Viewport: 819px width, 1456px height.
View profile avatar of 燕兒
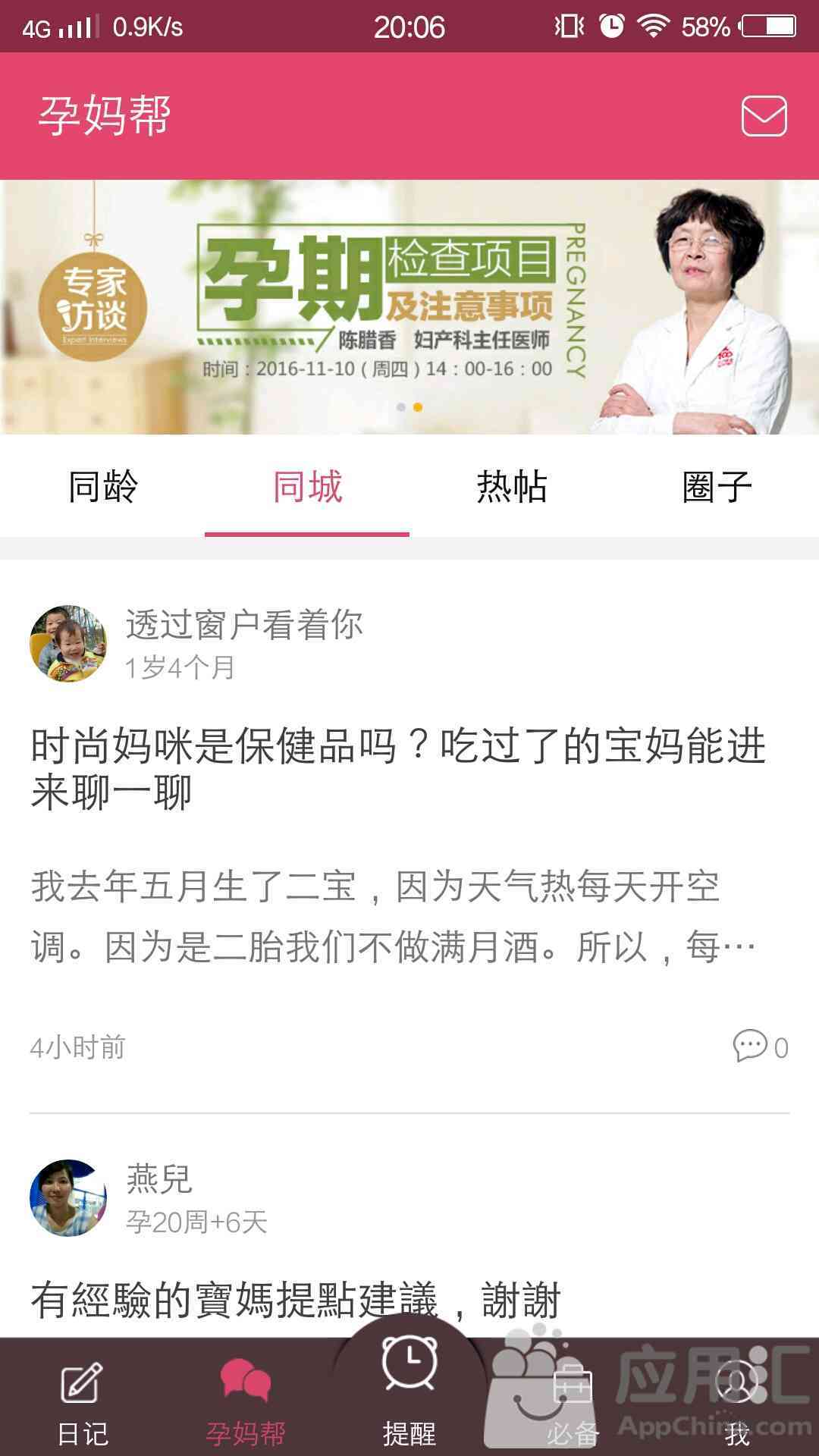point(68,1197)
